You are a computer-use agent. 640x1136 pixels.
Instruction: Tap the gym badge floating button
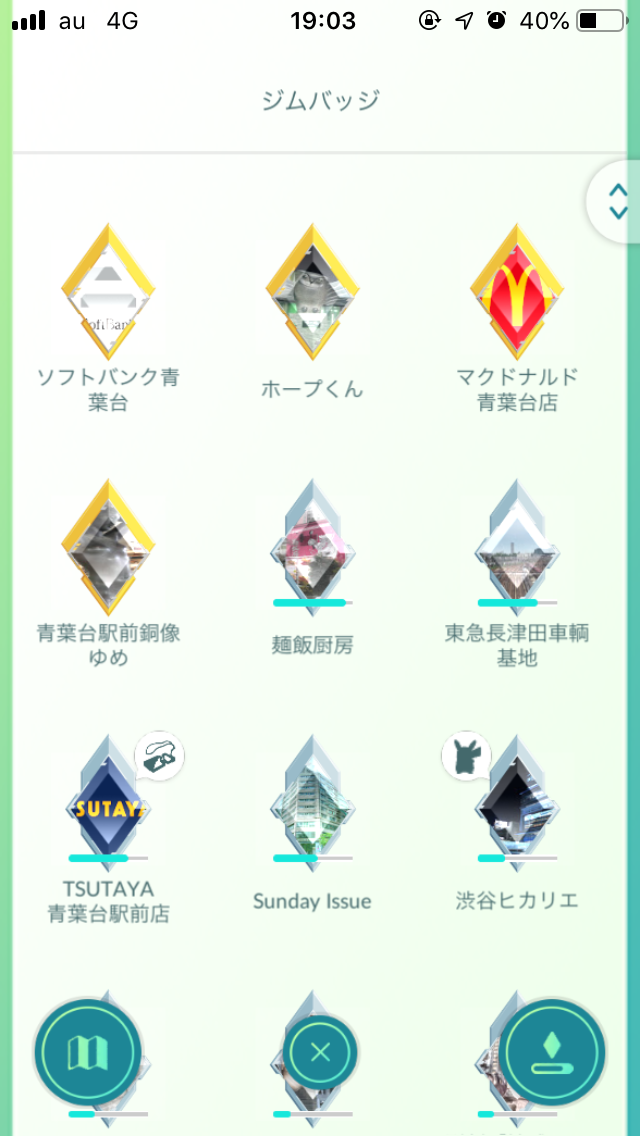coord(553,1051)
